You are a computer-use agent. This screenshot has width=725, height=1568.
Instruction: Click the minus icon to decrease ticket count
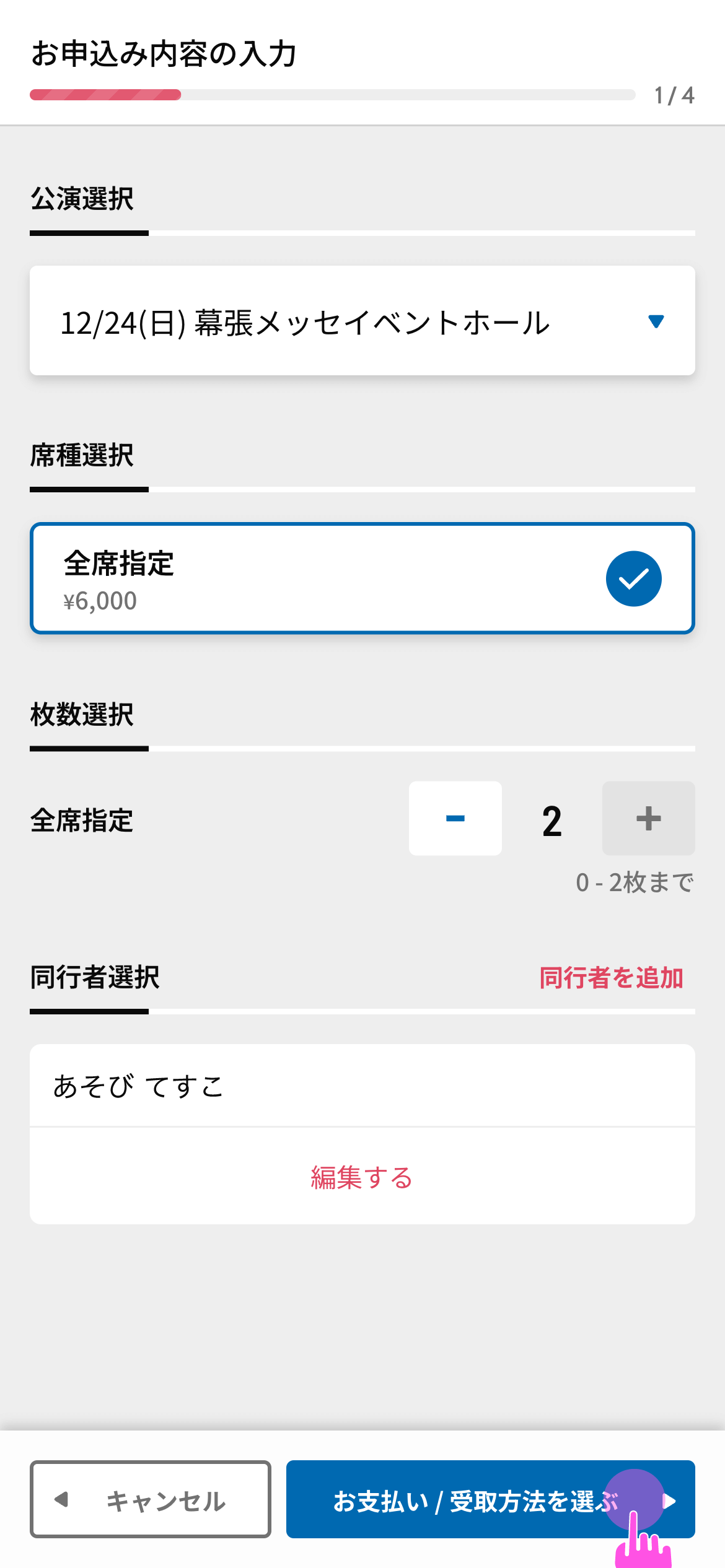(x=455, y=819)
